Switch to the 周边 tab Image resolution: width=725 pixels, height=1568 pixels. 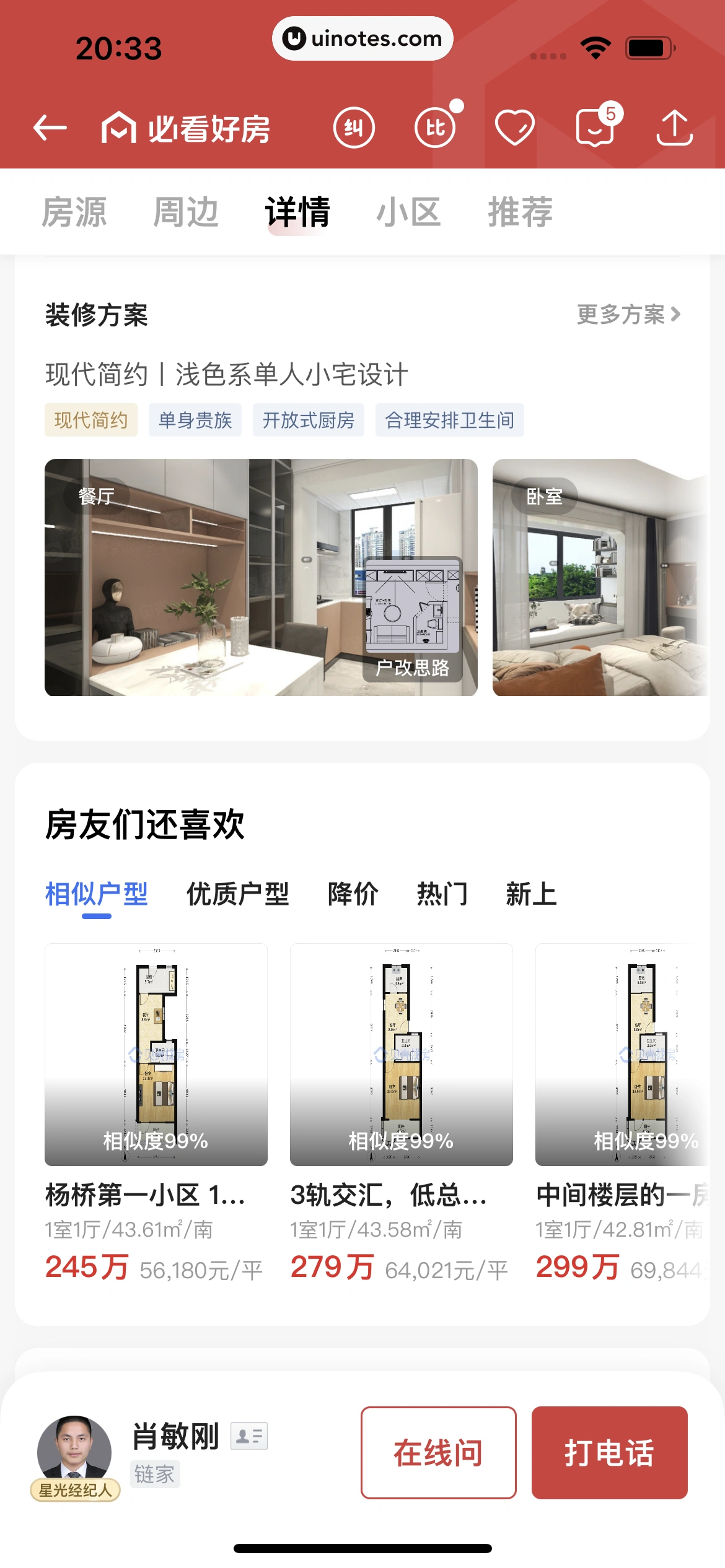186,212
